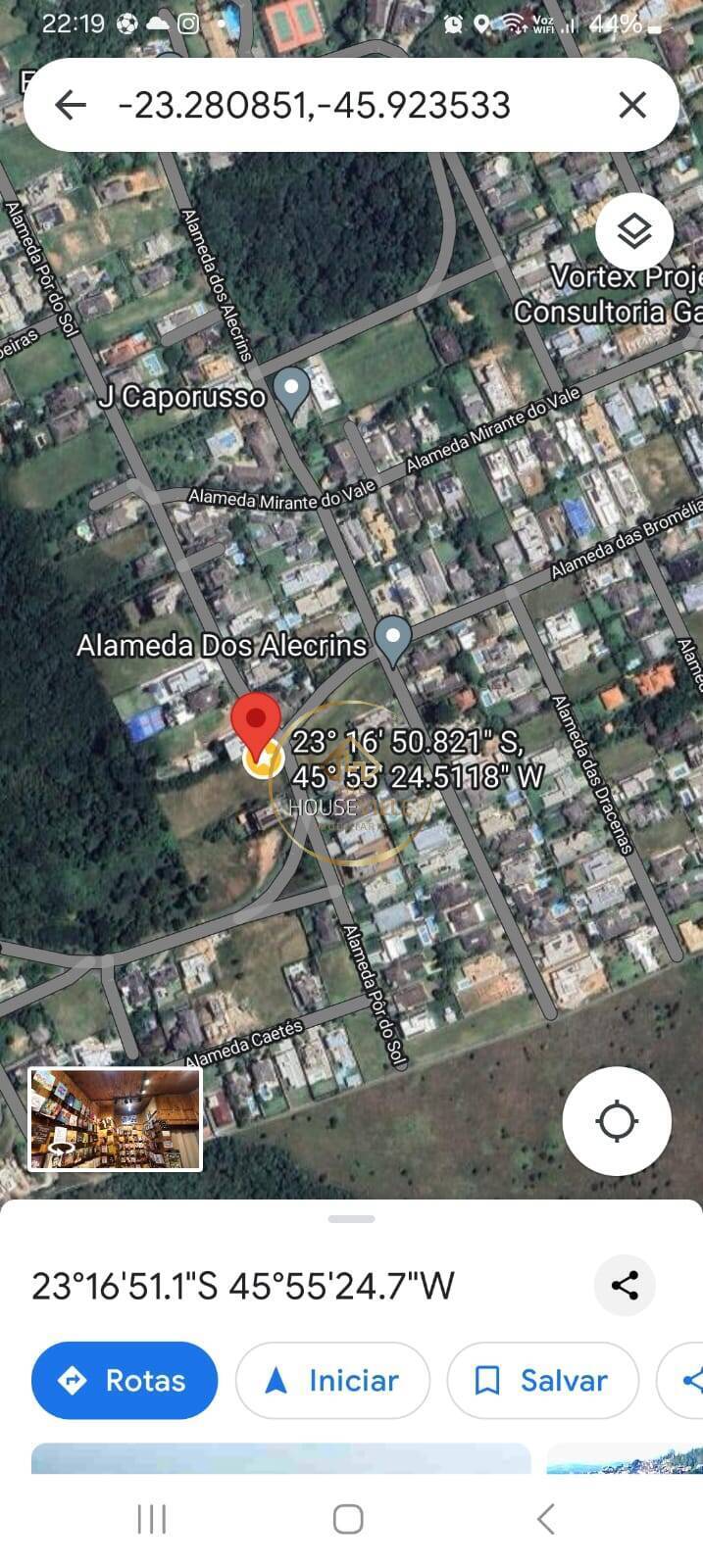Open the Street View photo thumbnail
This screenshot has width=703, height=1568.
pyautogui.click(x=116, y=1119)
